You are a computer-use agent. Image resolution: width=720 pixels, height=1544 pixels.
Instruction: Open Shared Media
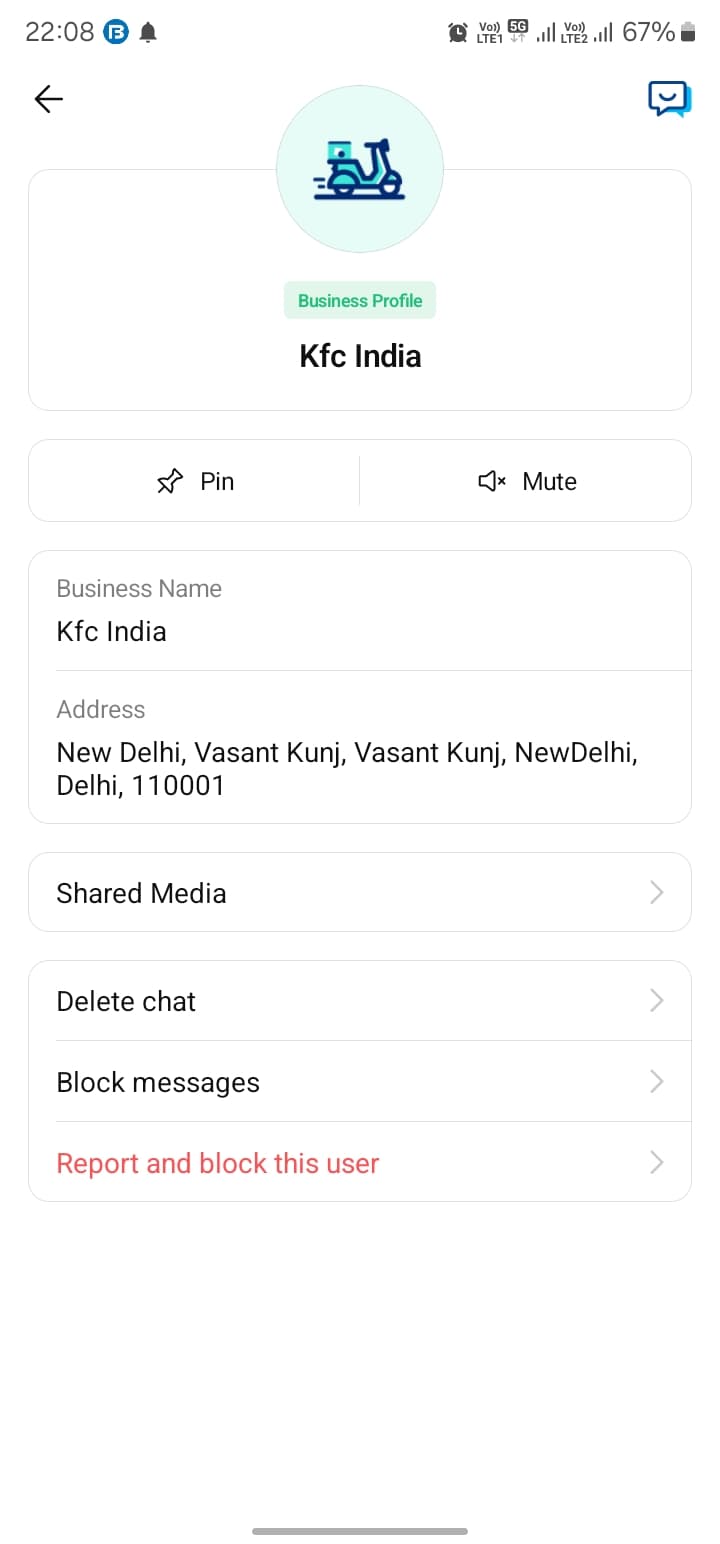point(359,892)
